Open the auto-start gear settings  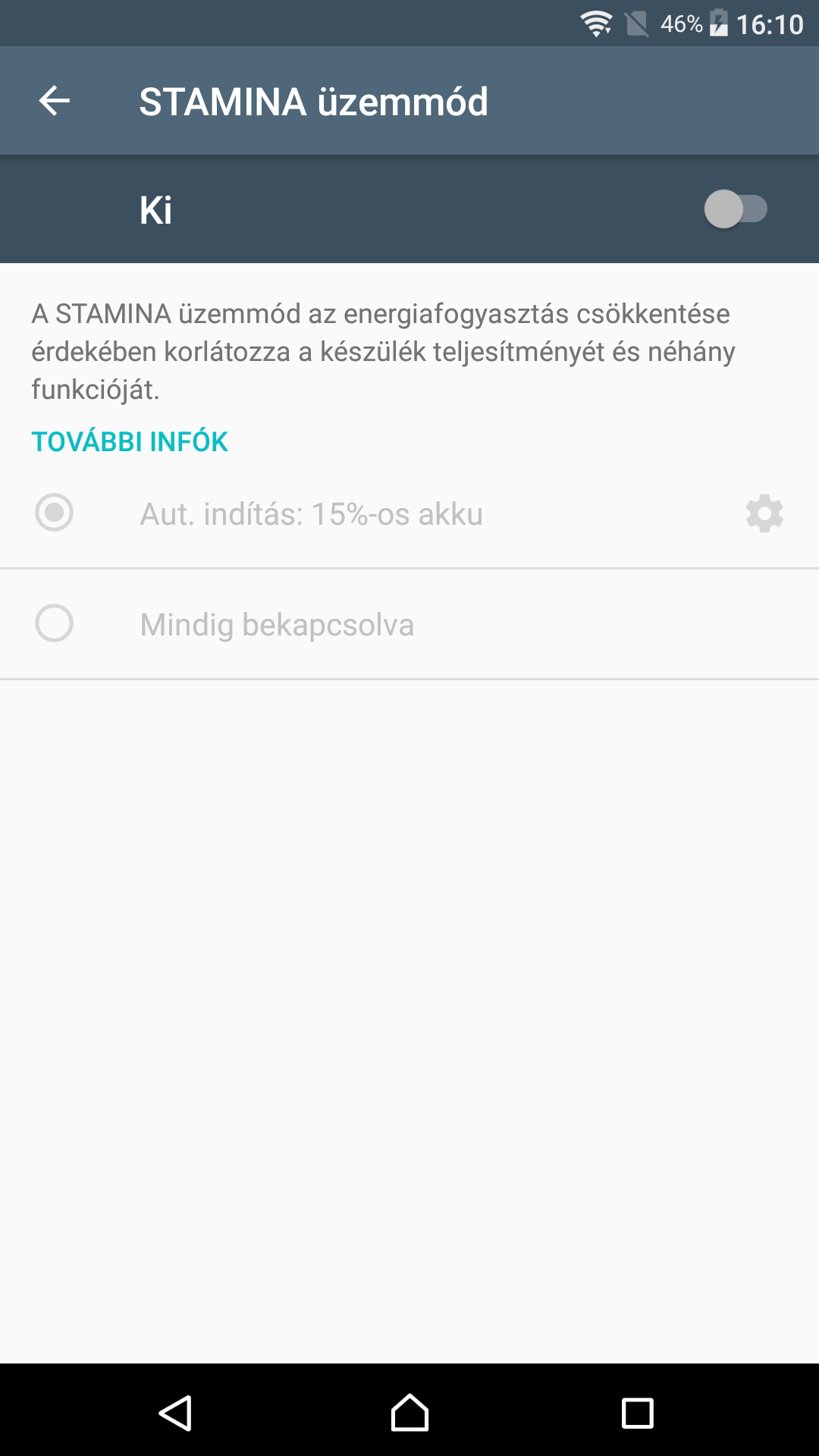(764, 513)
